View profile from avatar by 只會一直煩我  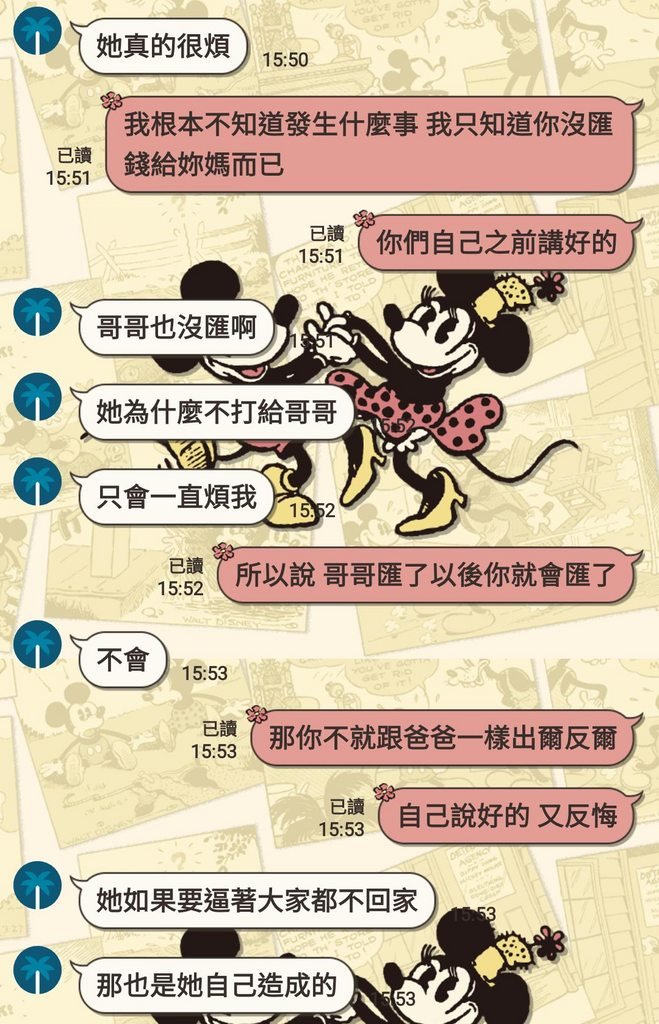point(38,482)
